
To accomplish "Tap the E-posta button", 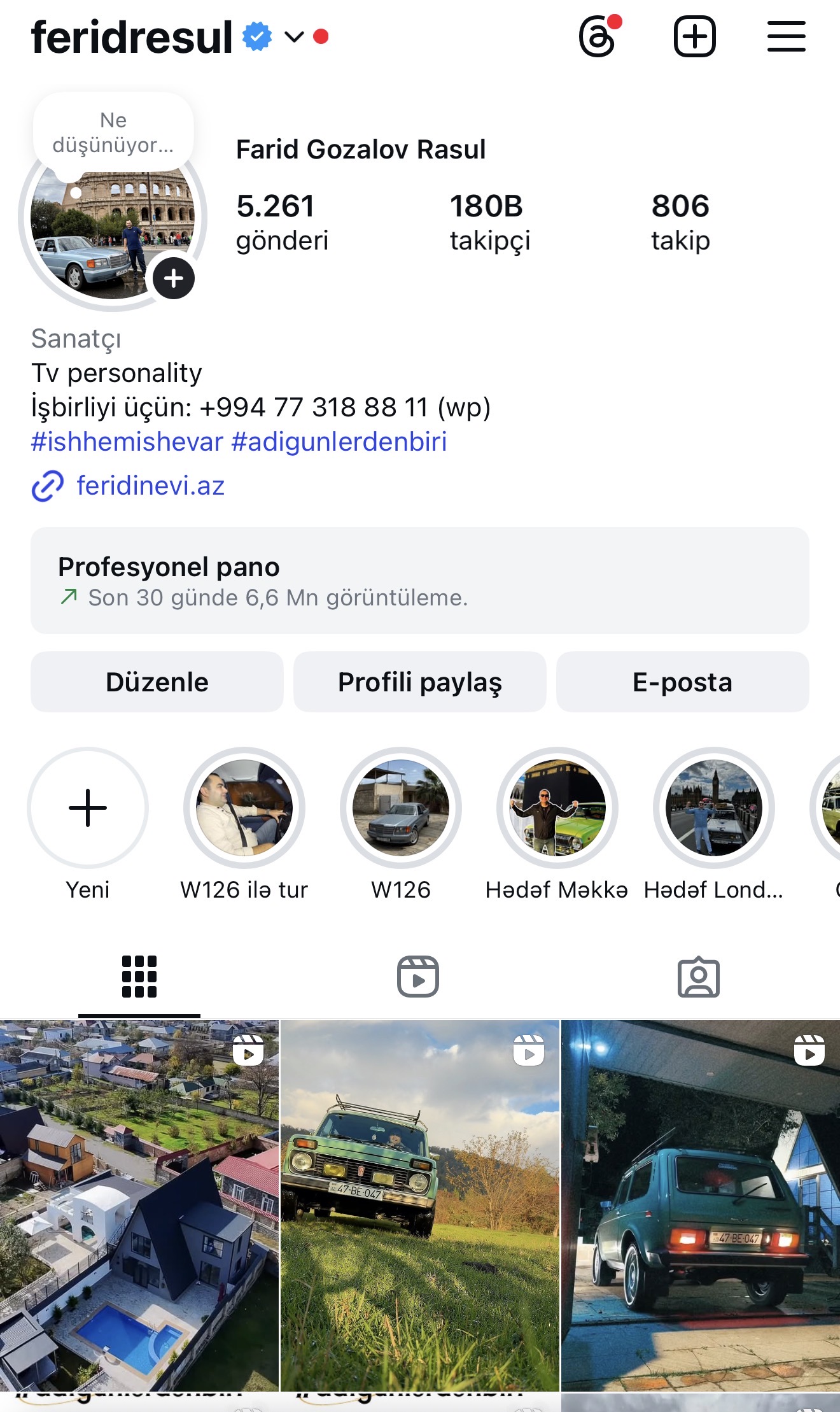I will [682, 682].
